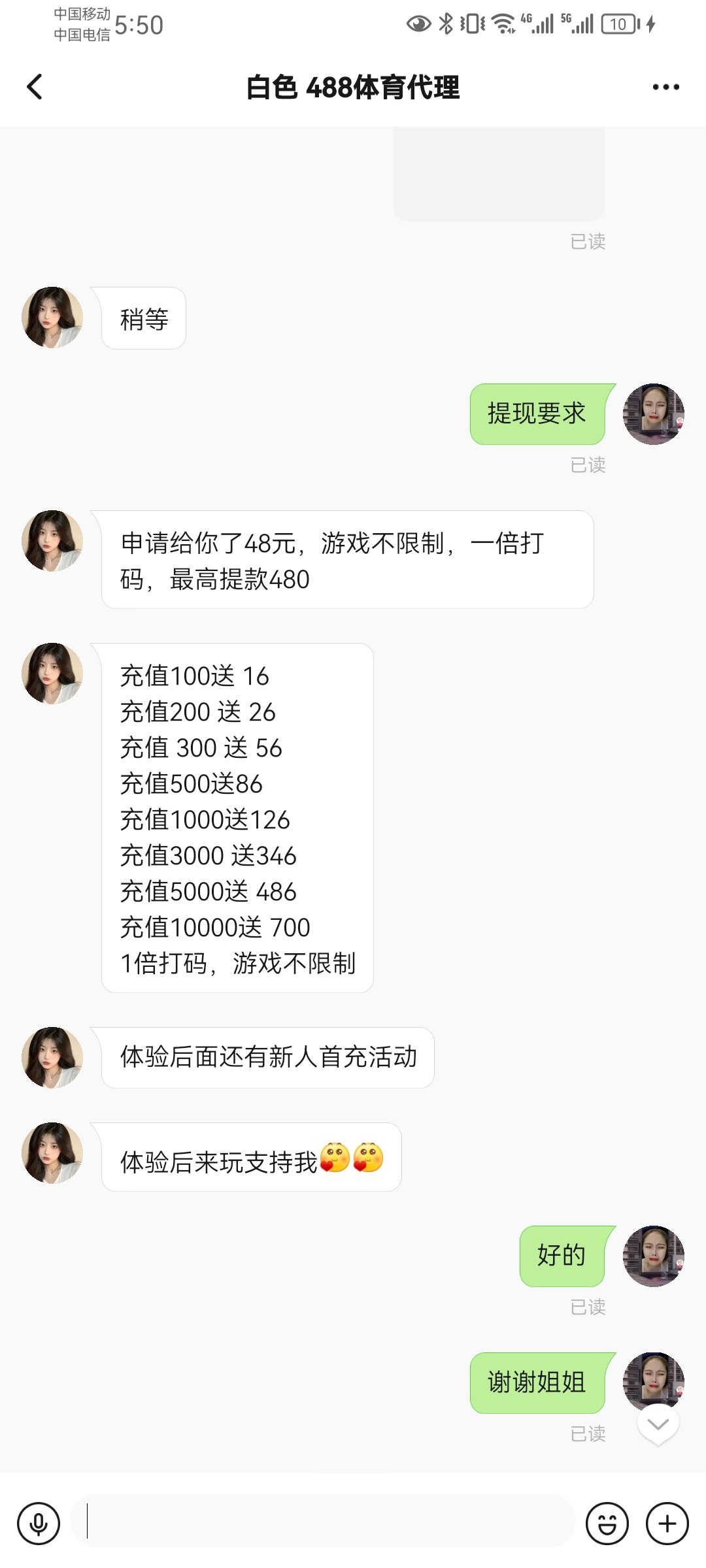This screenshot has height=1568, width=706.
Task: Tap the back arrow to leave the chat
Action: click(34, 87)
